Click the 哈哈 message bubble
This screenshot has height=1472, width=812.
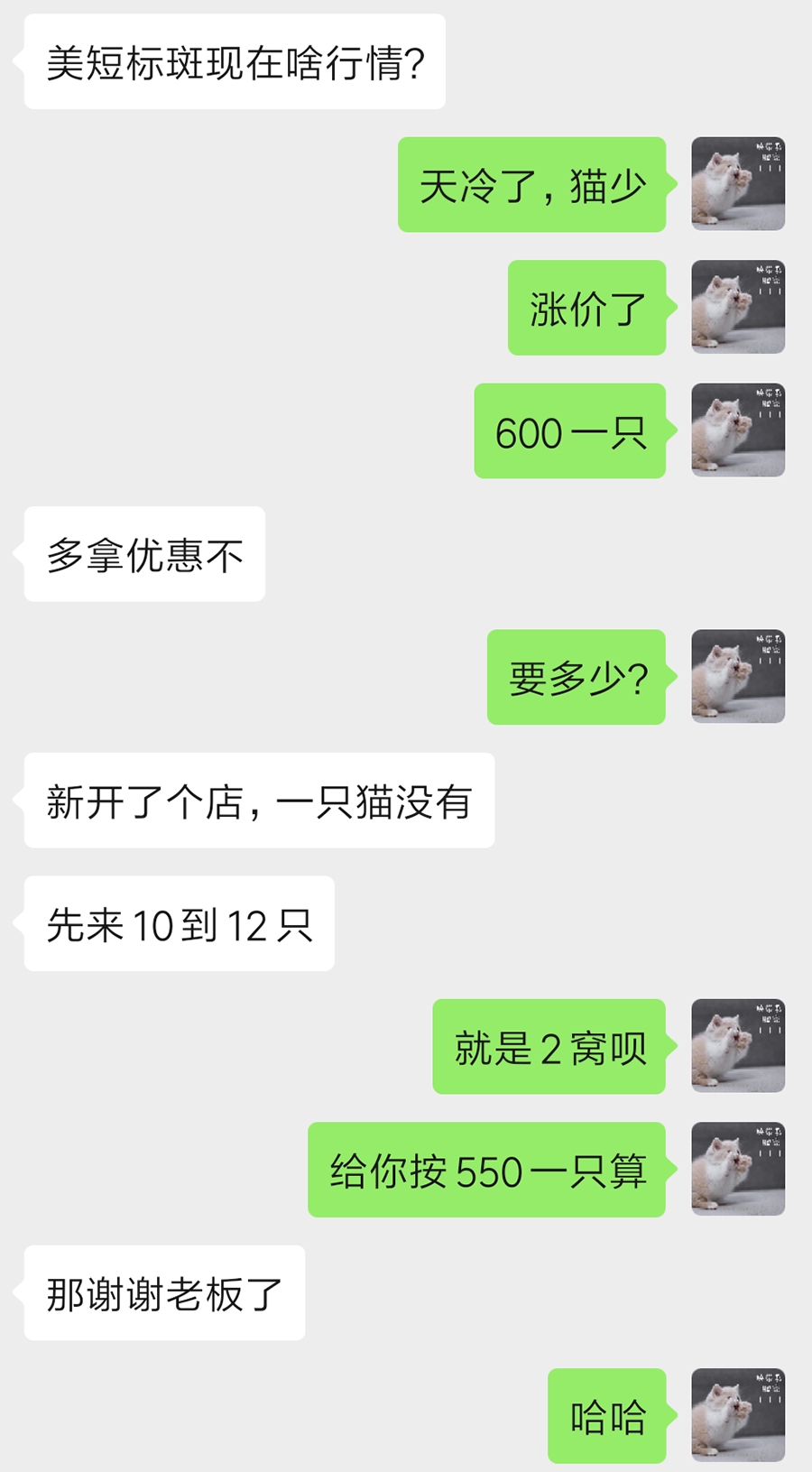pos(606,1417)
